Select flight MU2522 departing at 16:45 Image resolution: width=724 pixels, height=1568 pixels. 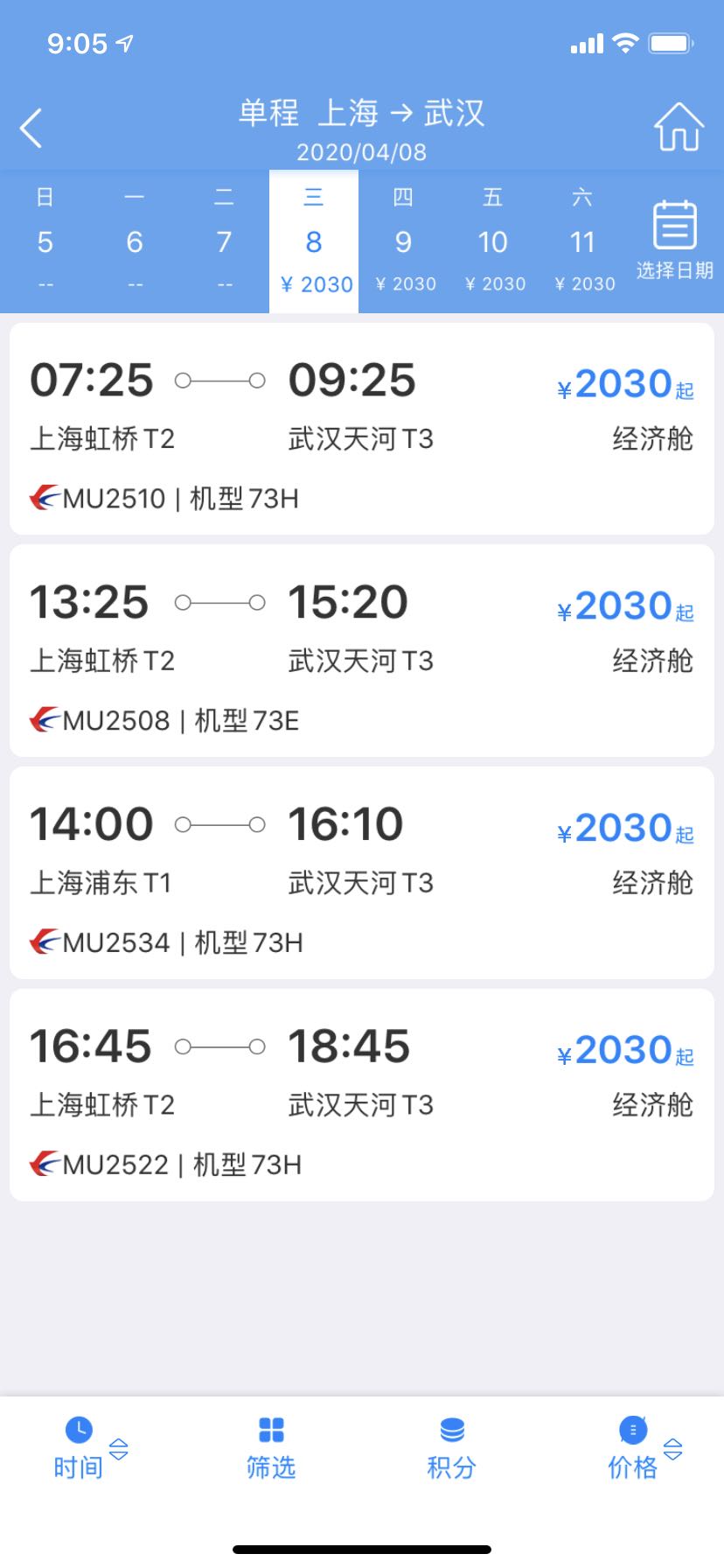tap(362, 1095)
